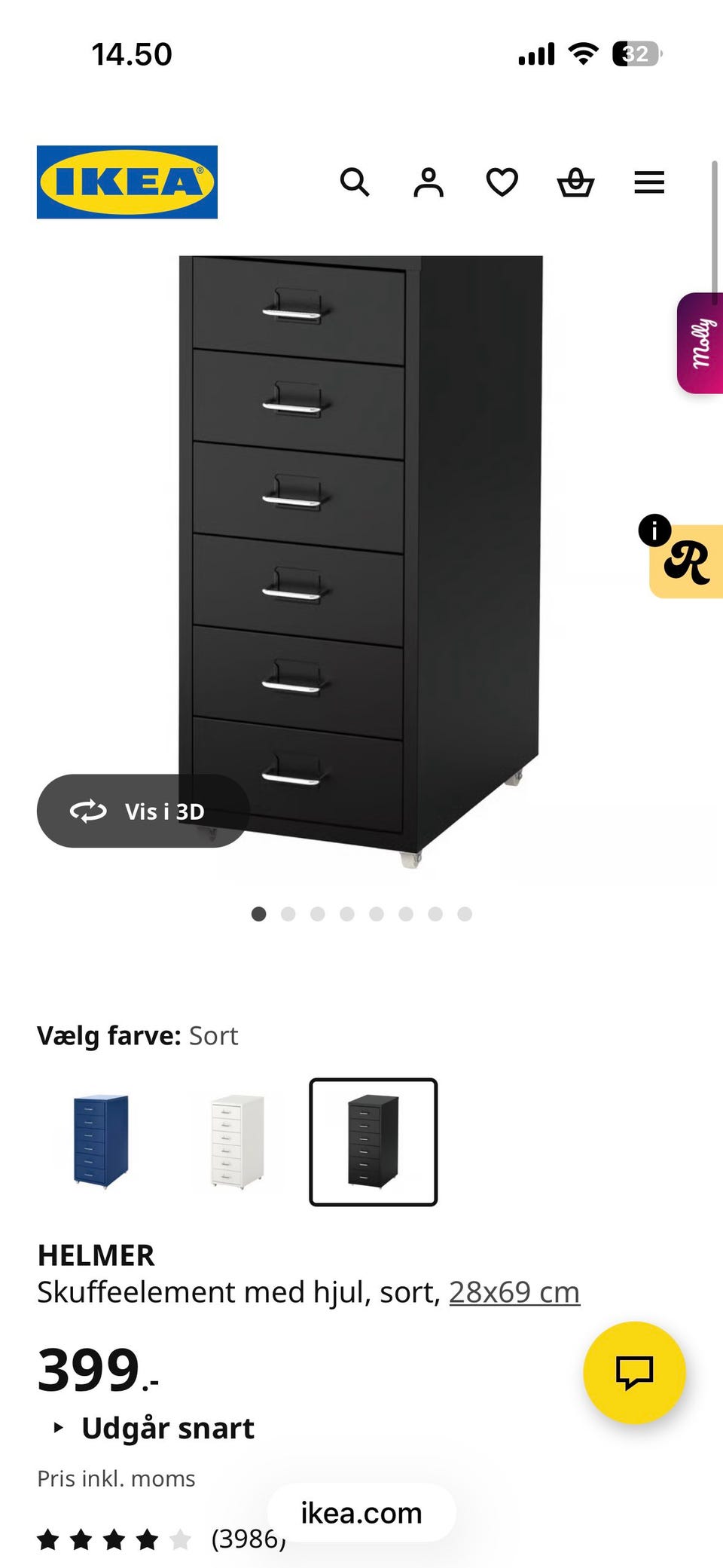View product with Vis i 3D
Viewport: 723px width, 1568px height.
(143, 811)
